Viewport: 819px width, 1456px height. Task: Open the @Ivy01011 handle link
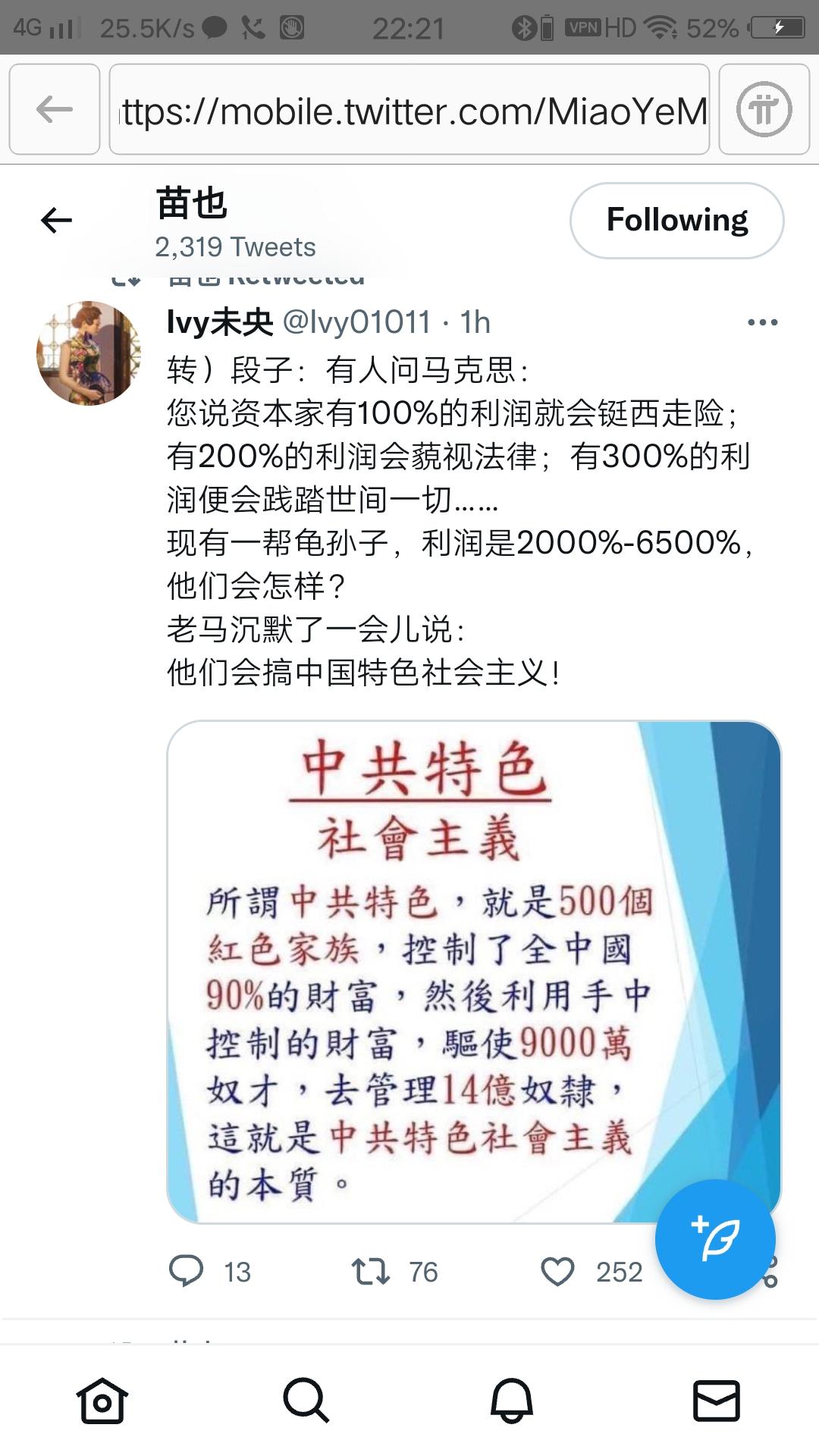pyautogui.click(x=356, y=323)
